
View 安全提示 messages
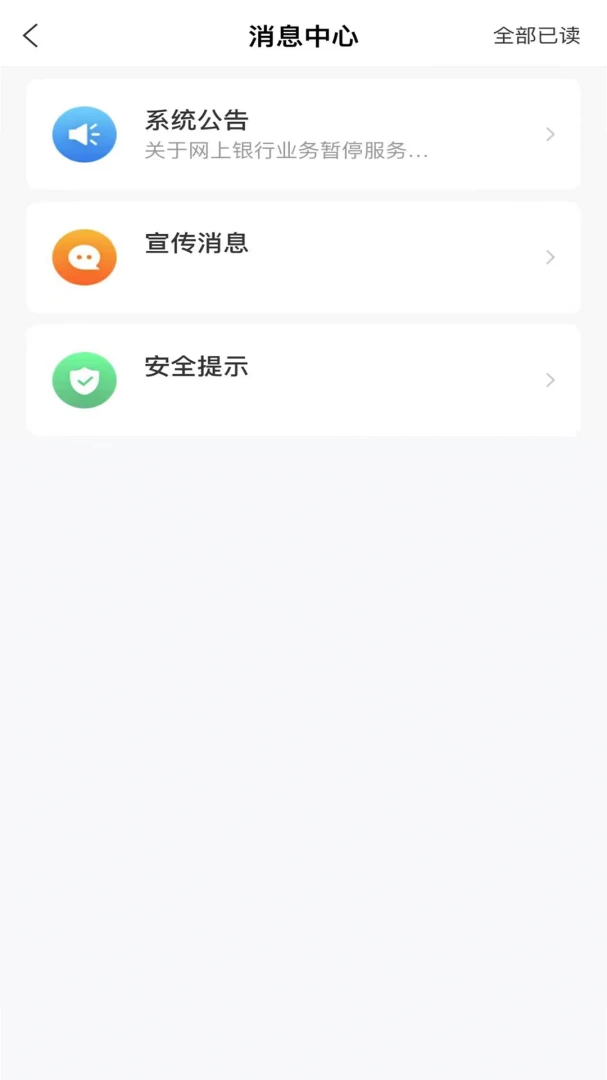[x=303, y=380]
